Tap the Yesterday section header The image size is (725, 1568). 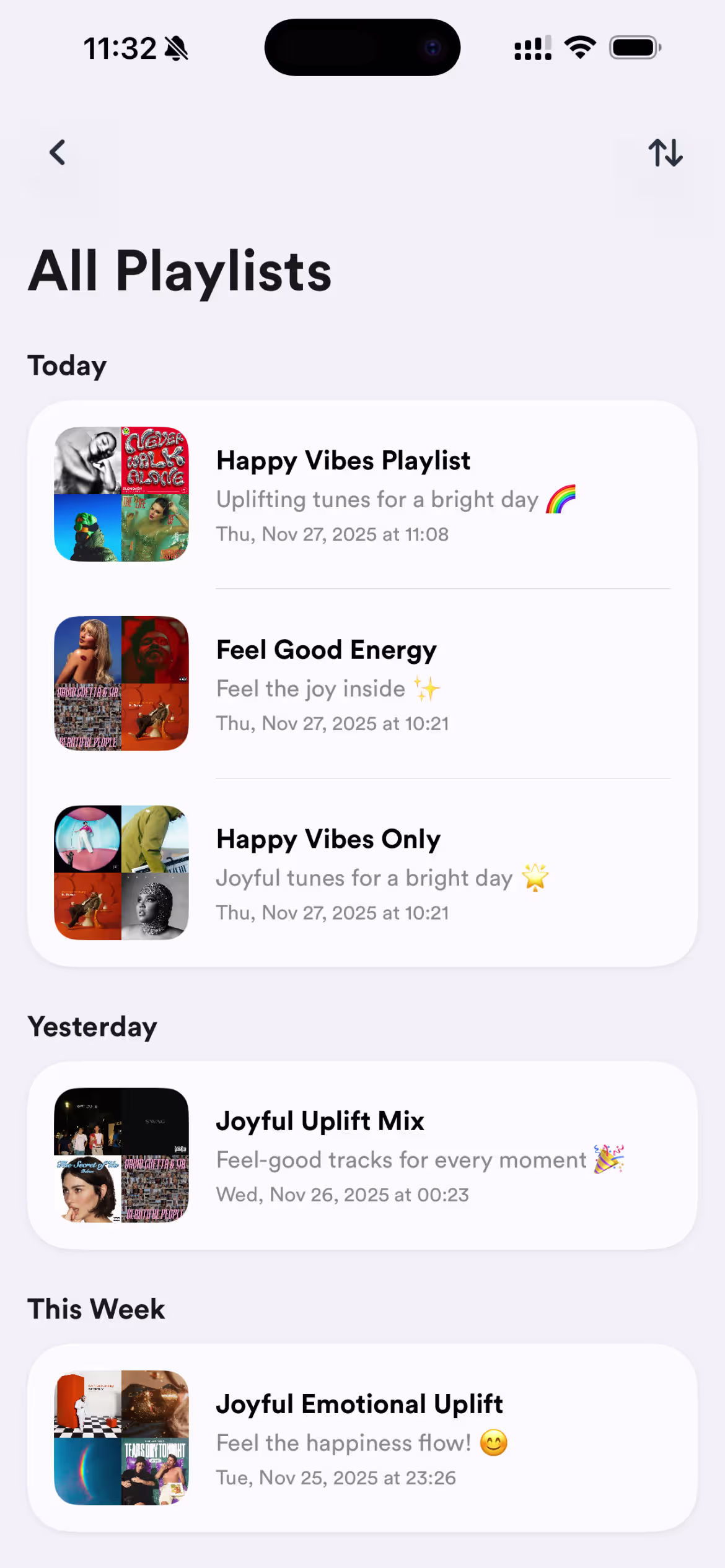(x=92, y=1026)
